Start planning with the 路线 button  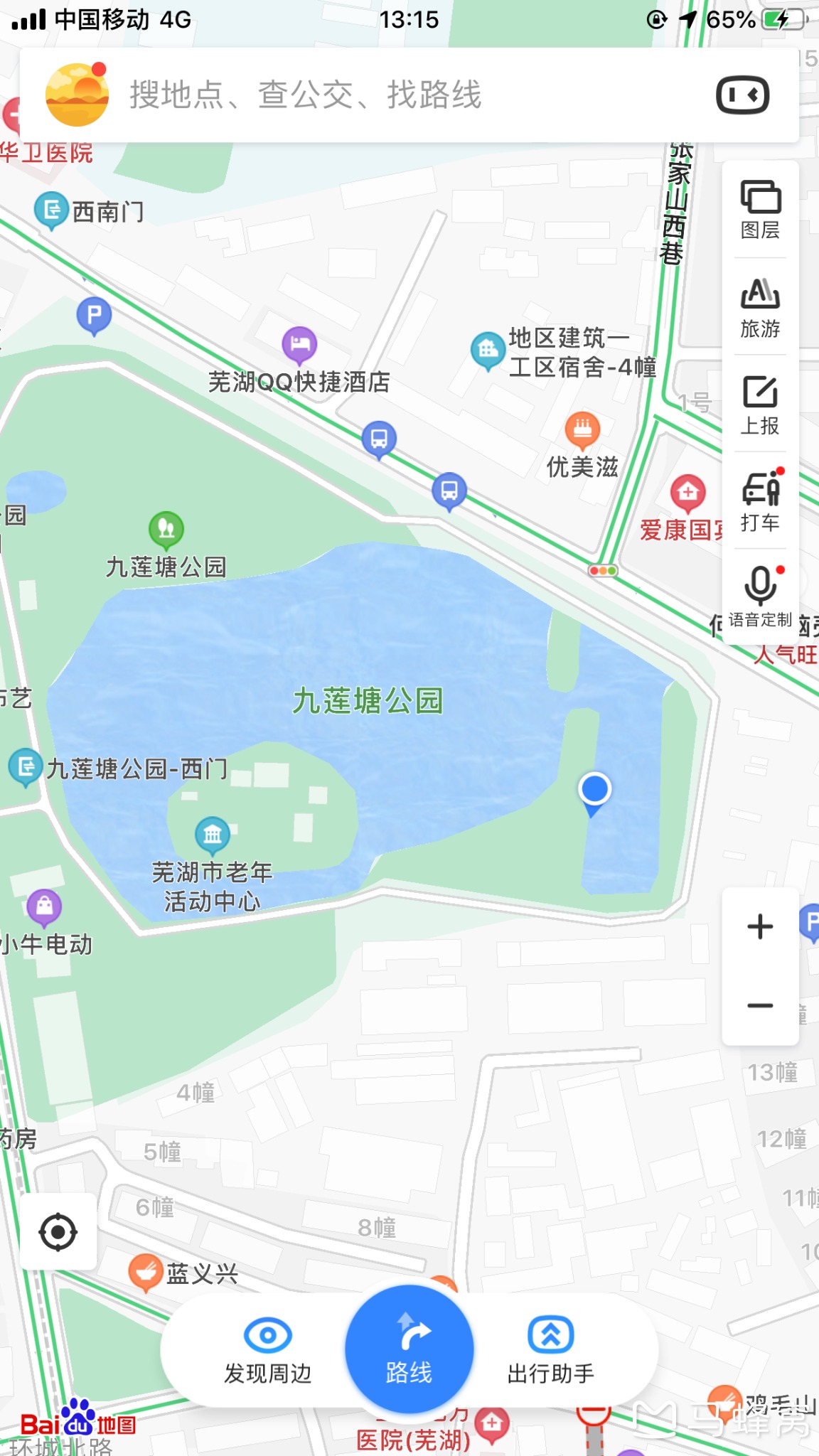[409, 1349]
